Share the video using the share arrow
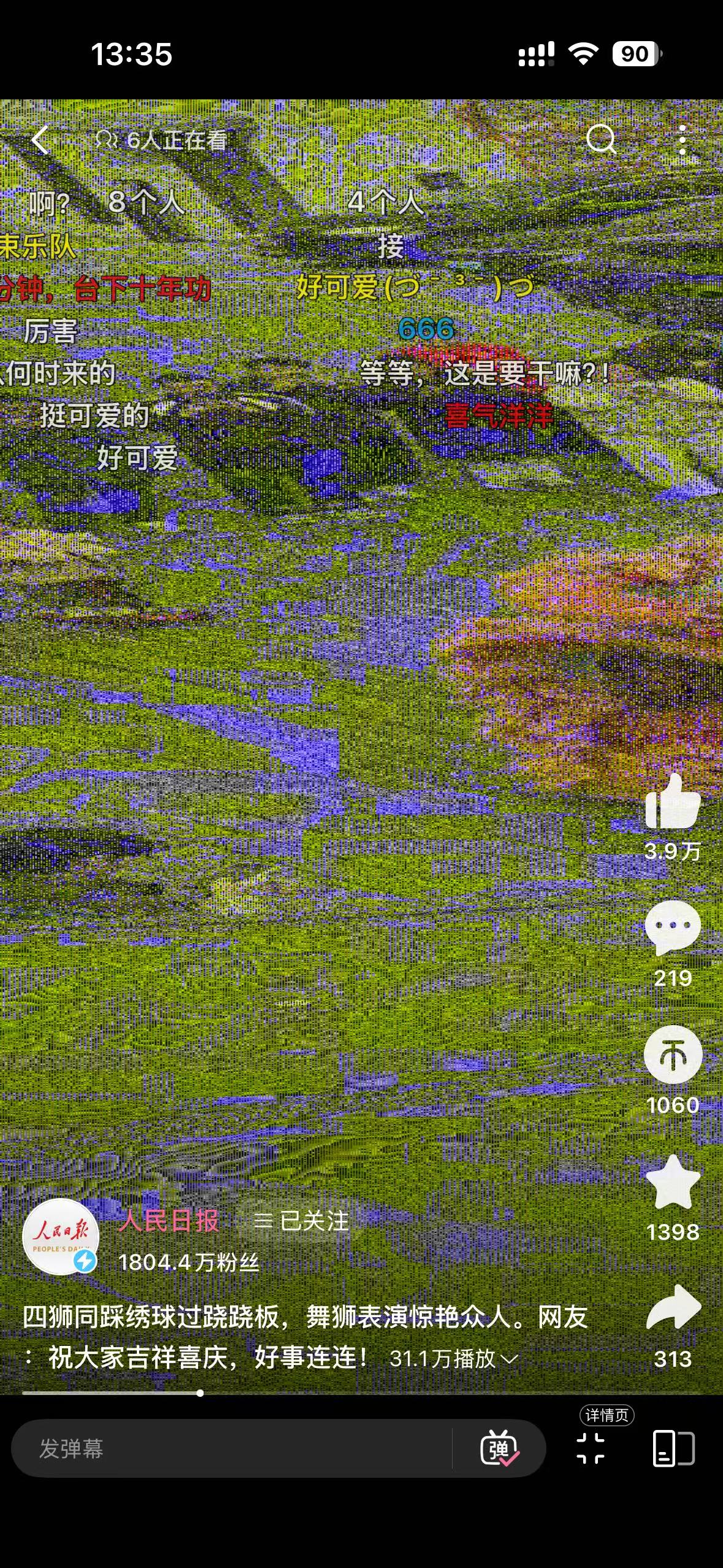Image resolution: width=723 pixels, height=1568 pixels. 673,1307
